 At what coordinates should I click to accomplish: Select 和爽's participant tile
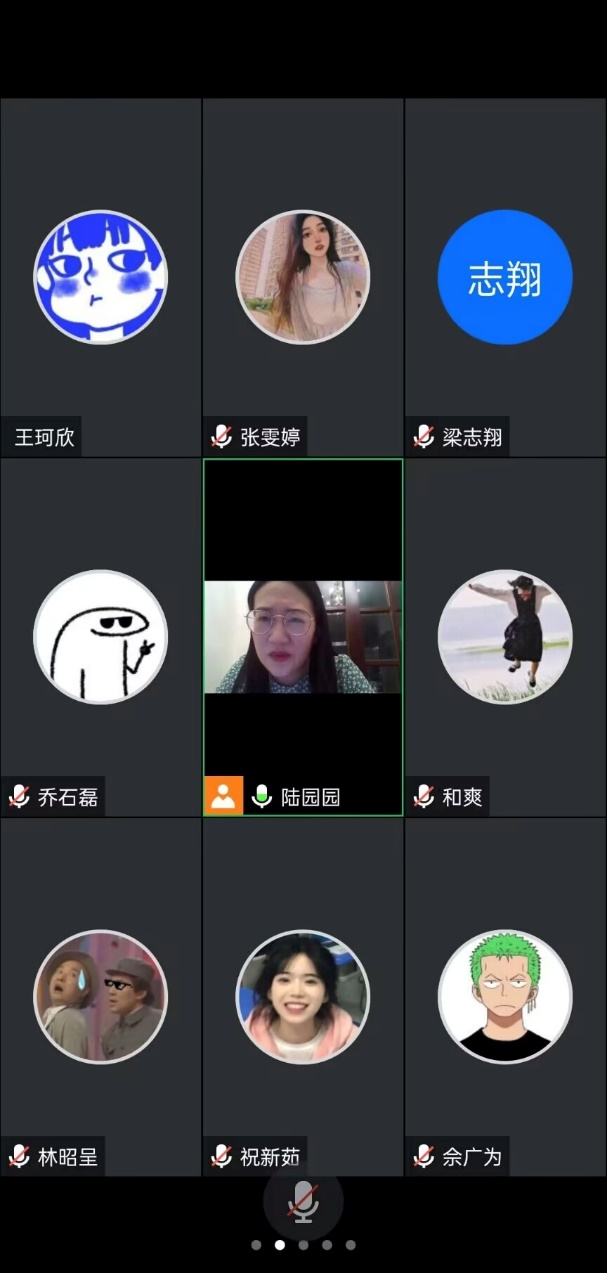coord(505,637)
